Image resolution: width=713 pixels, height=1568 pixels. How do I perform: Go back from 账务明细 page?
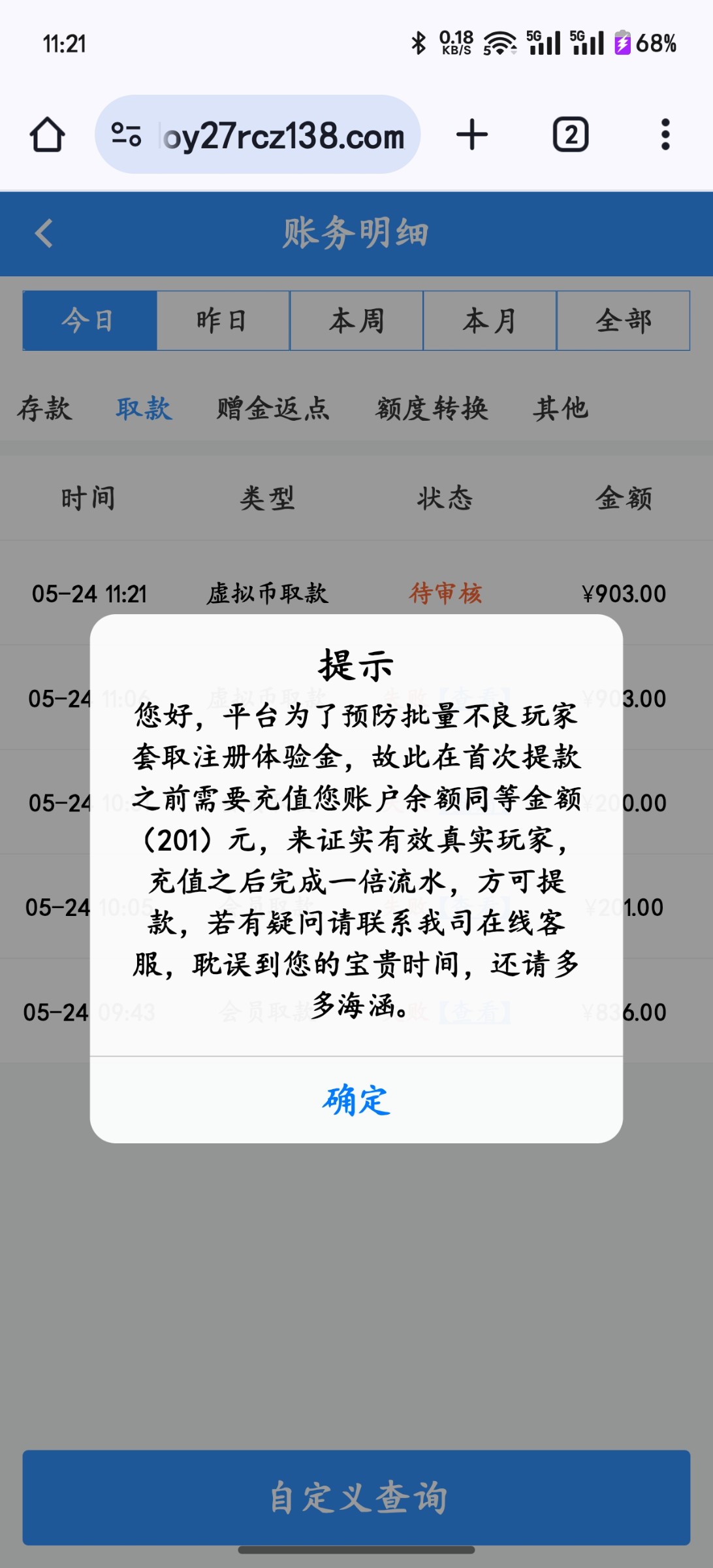tap(44, 233)
